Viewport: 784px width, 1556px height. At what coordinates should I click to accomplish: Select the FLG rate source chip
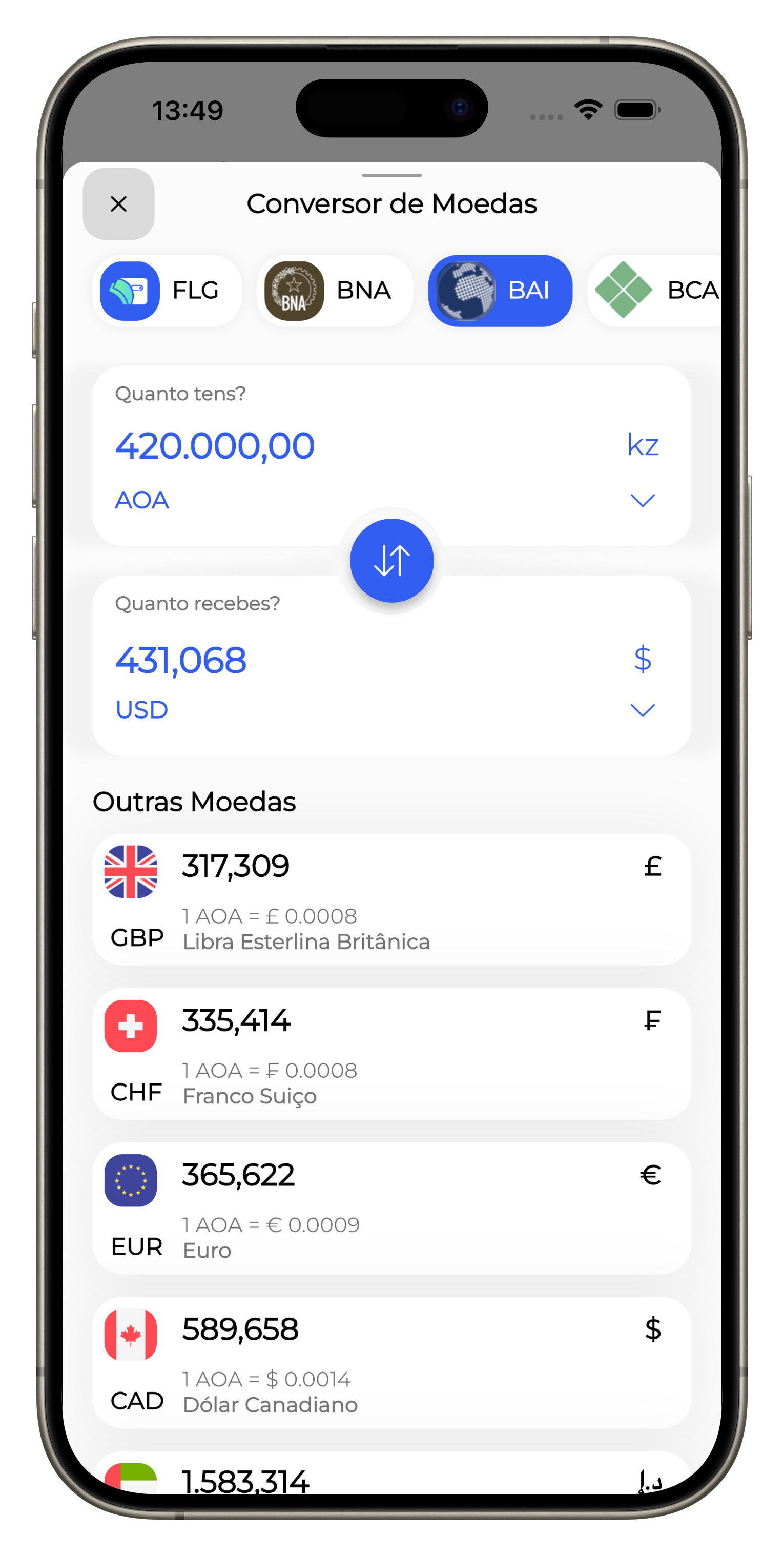click(167, 291)
